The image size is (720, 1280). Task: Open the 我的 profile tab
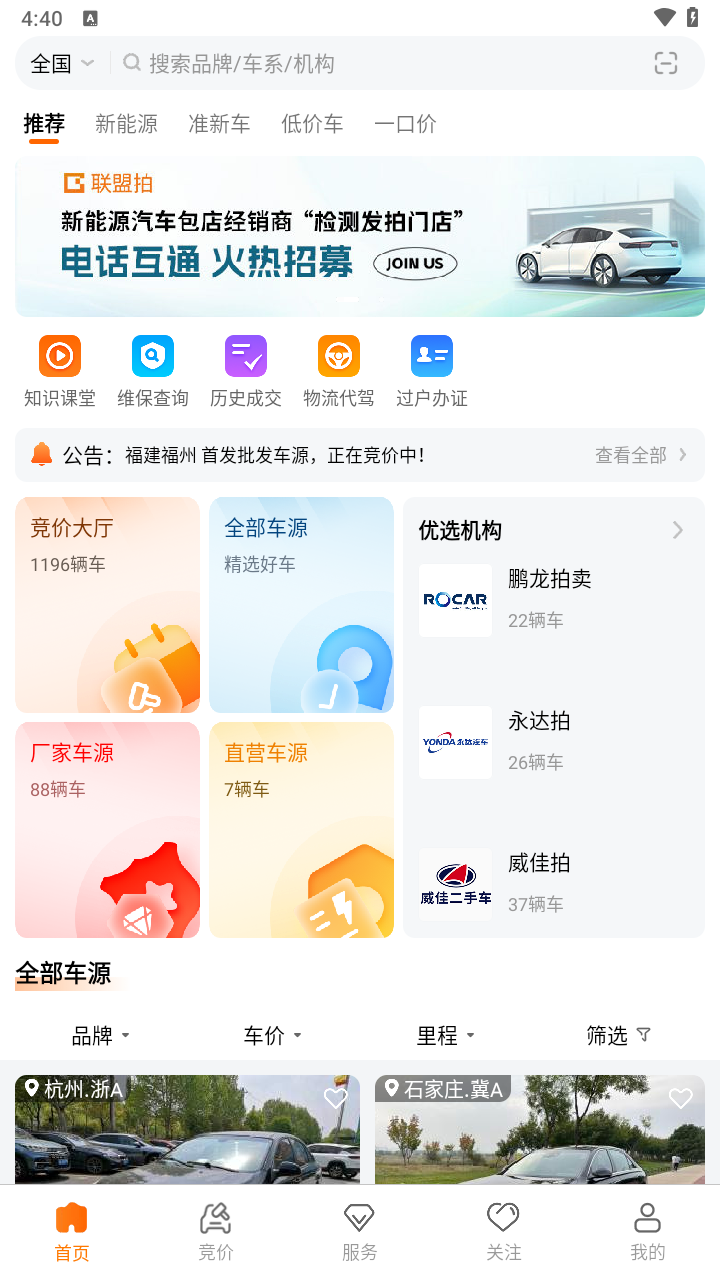click(648, 1232)
